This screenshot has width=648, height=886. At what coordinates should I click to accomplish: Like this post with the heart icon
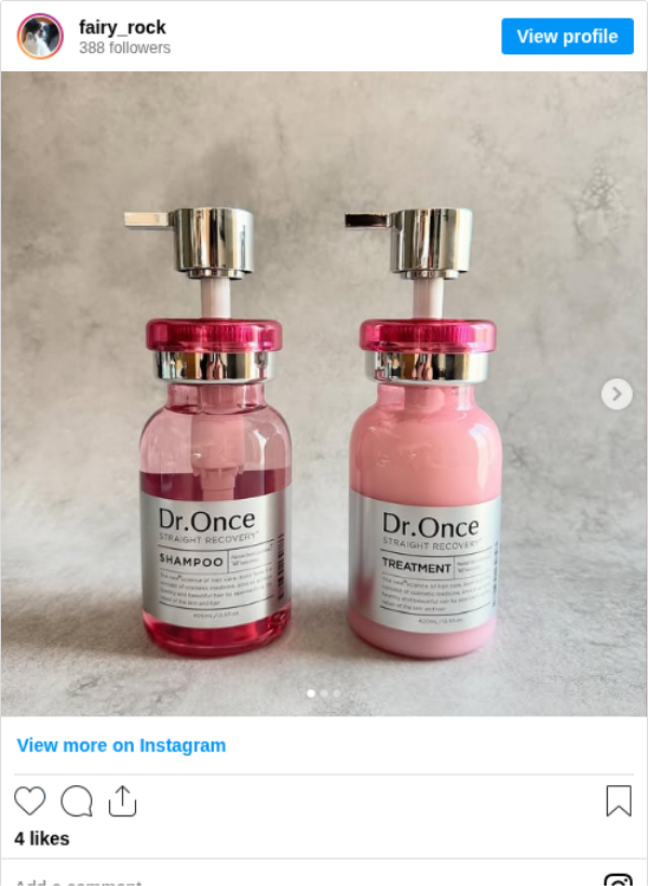(30, 801)
